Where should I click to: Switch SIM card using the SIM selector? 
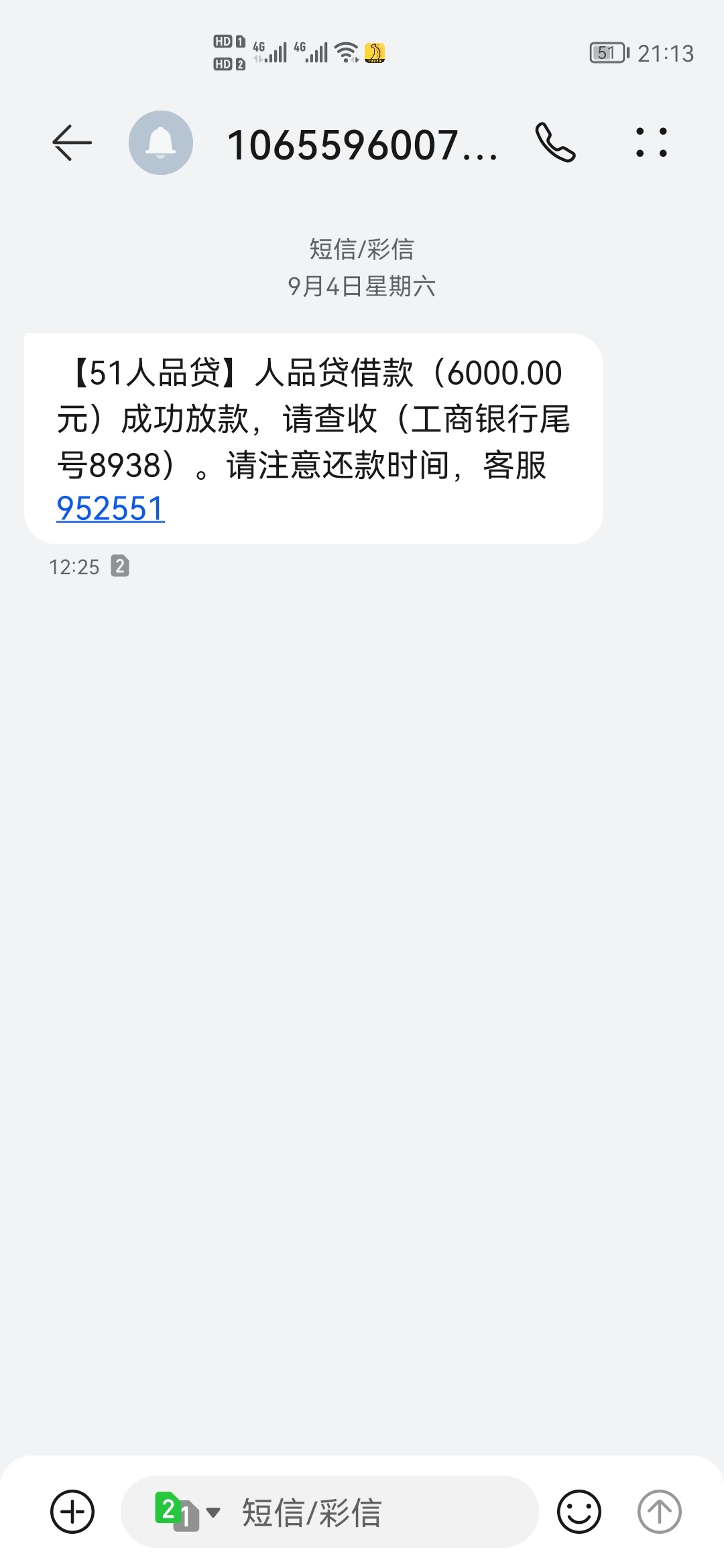[187, 1512]
